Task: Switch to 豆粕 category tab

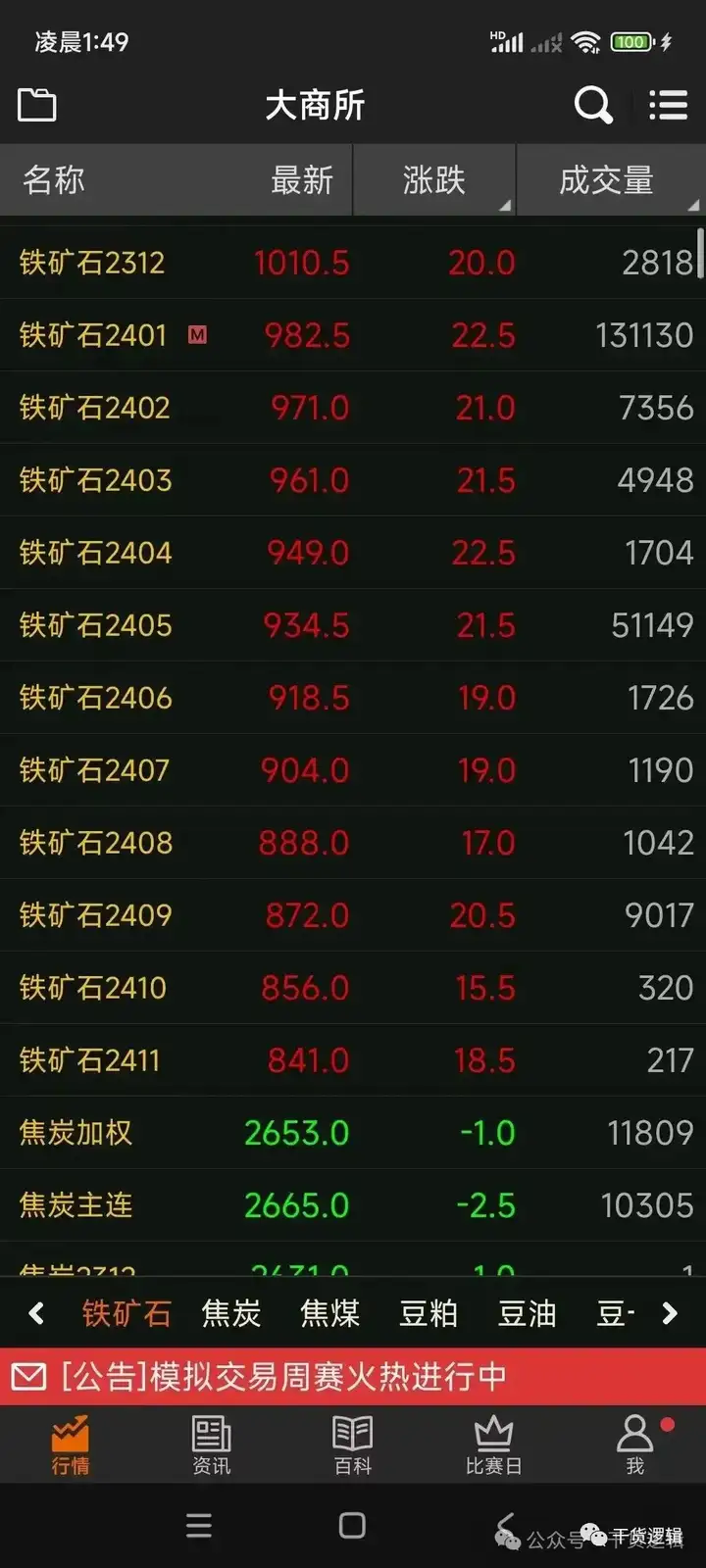Action: (429, 1313)
